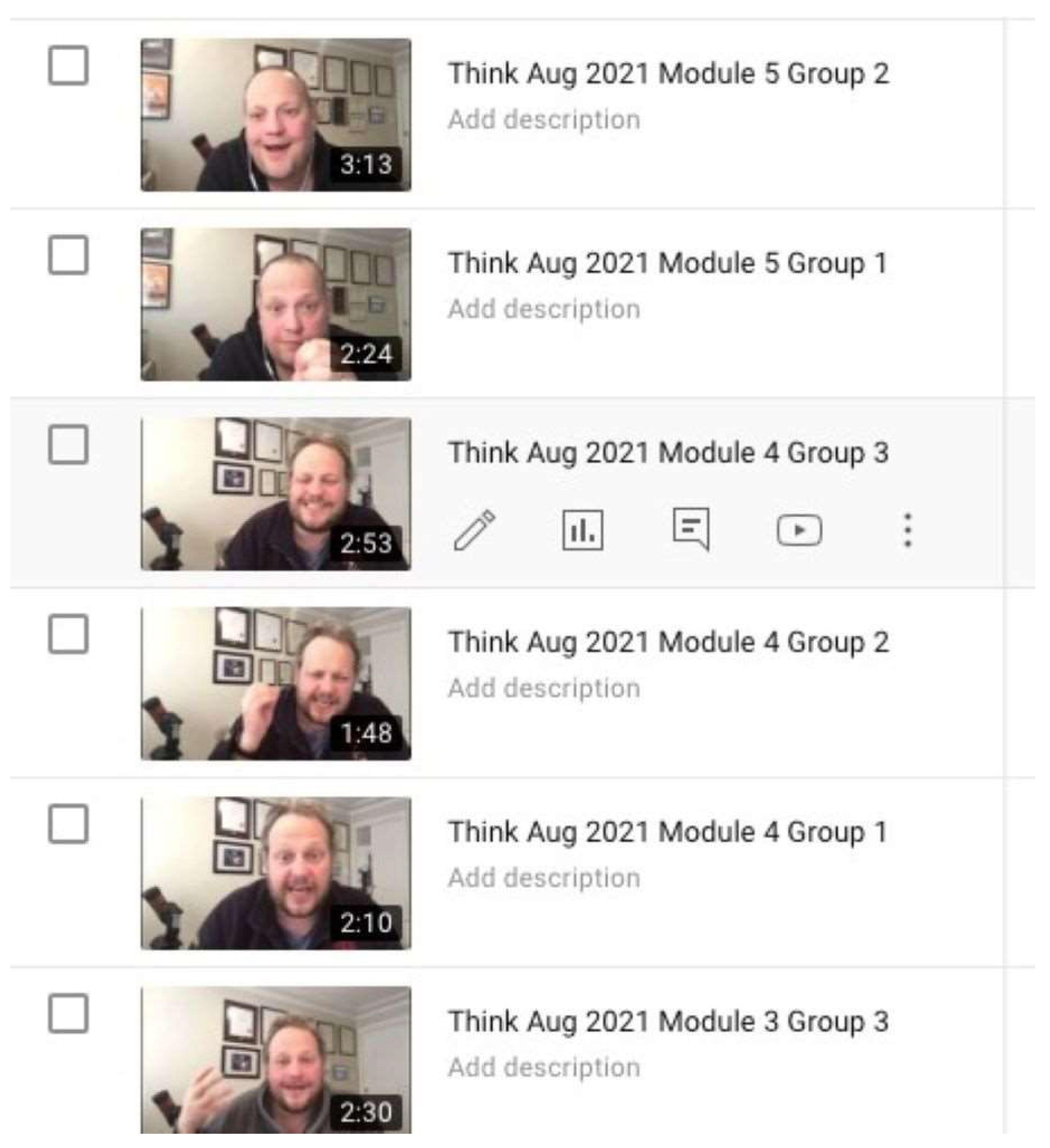Screen dimensions: 1050x1148
Task: Select checkbox for Module 4 Group 2
Action: [68, 634]
